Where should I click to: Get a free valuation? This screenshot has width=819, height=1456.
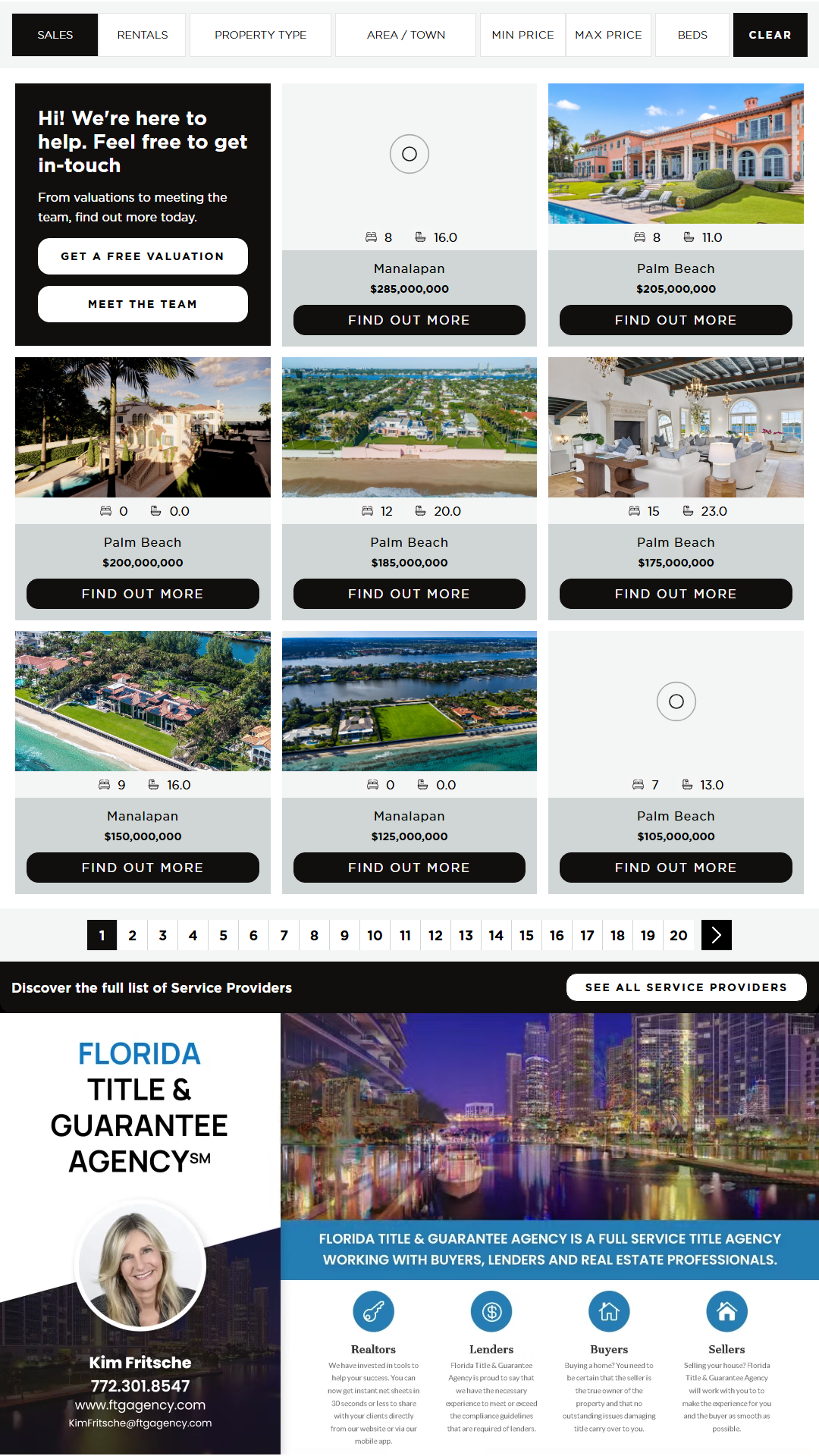[x=143, y=256]
